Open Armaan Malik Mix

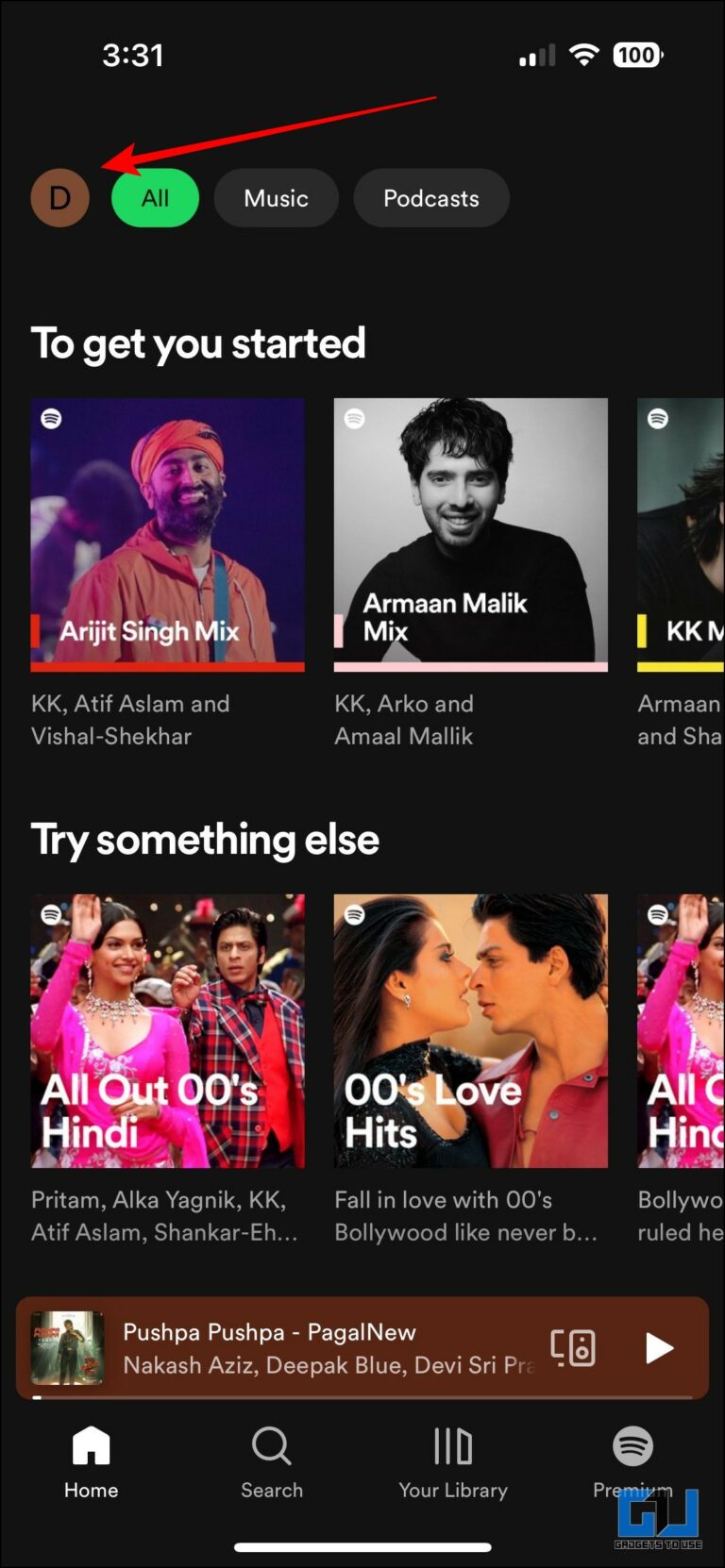470,534
